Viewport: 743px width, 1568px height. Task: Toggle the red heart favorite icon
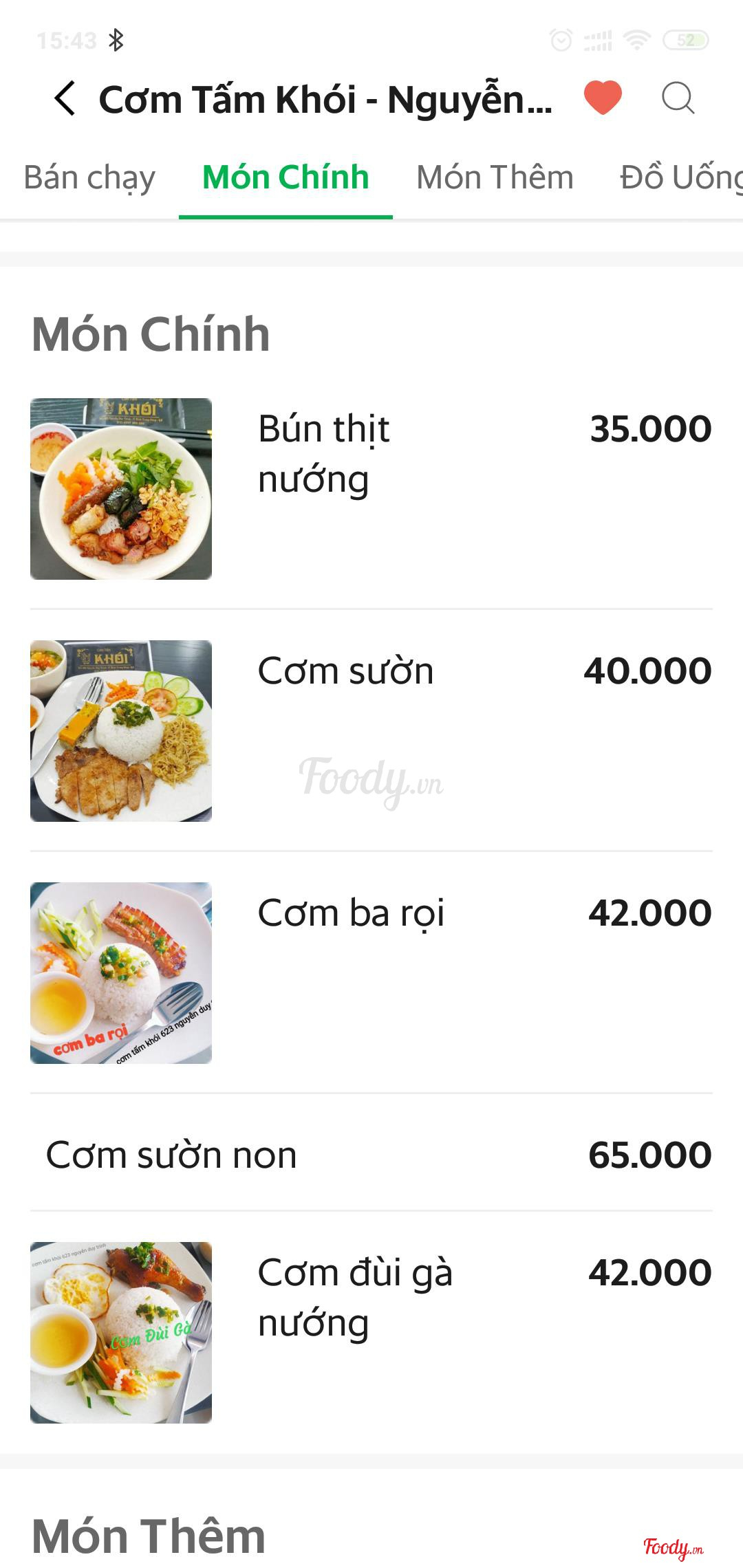pos(603,98)
